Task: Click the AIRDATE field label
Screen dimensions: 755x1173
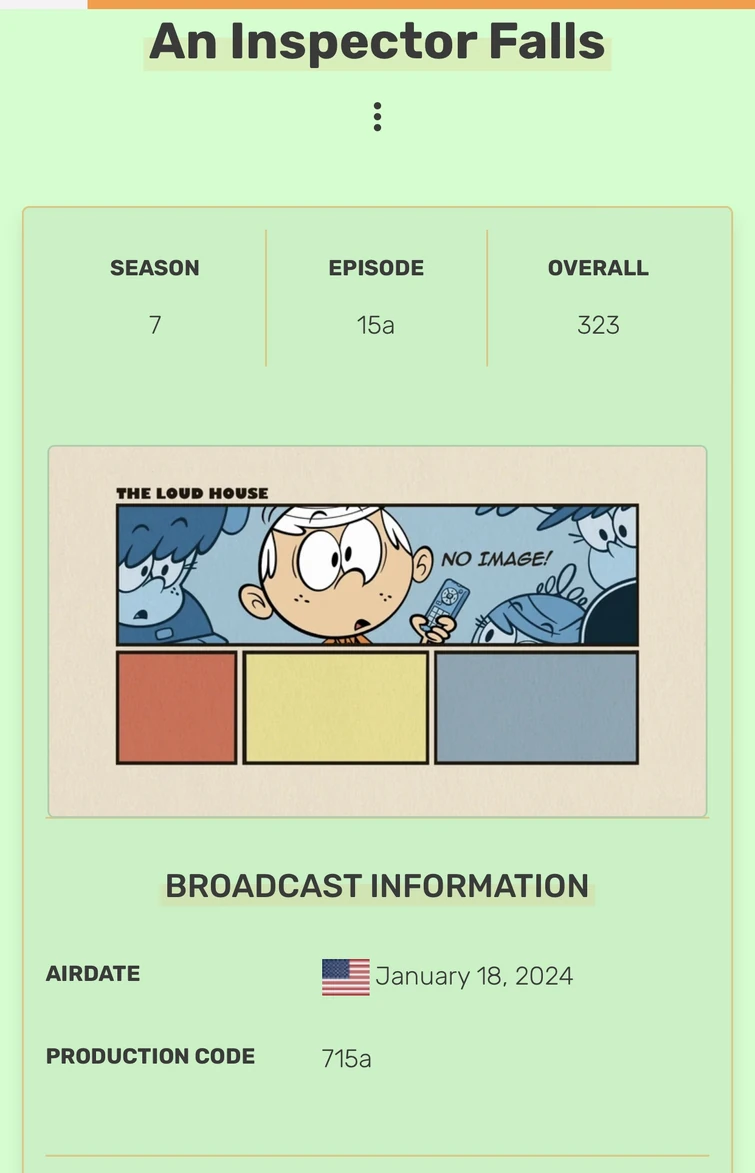Action: pos(92,973)
